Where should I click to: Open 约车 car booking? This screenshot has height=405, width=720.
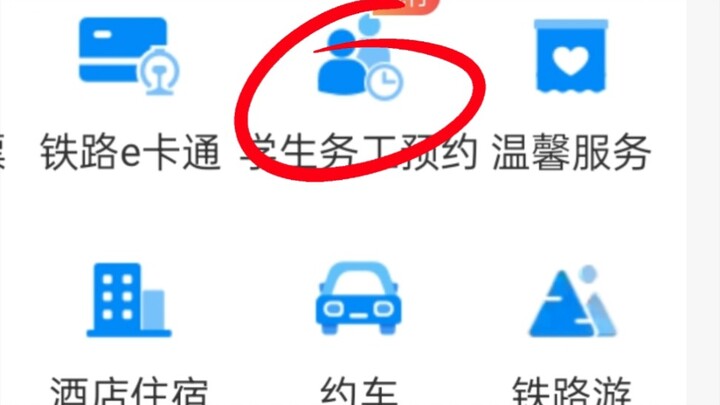pos(359,300)
